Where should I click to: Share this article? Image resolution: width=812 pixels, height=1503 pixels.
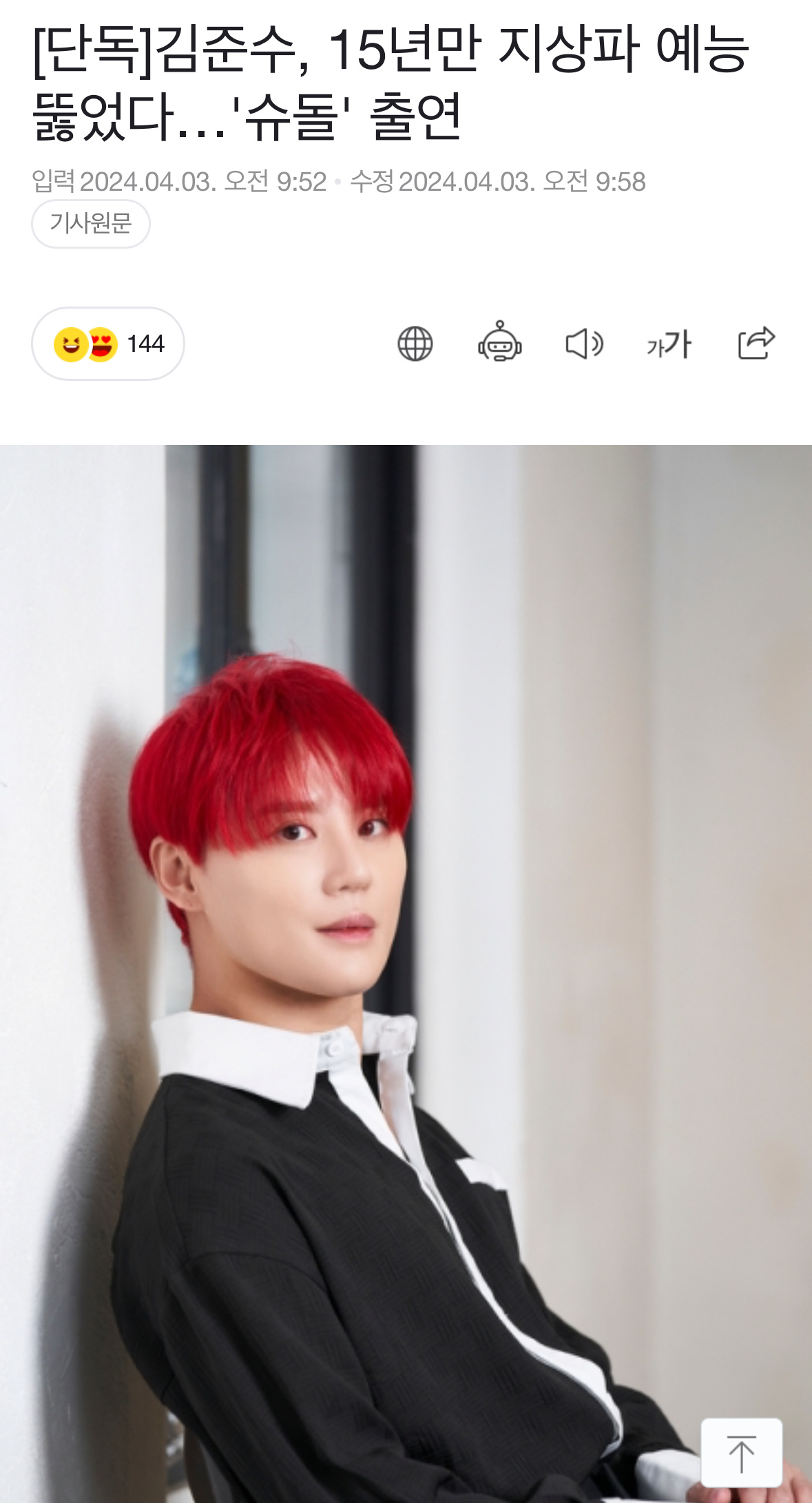click(756, 342)
